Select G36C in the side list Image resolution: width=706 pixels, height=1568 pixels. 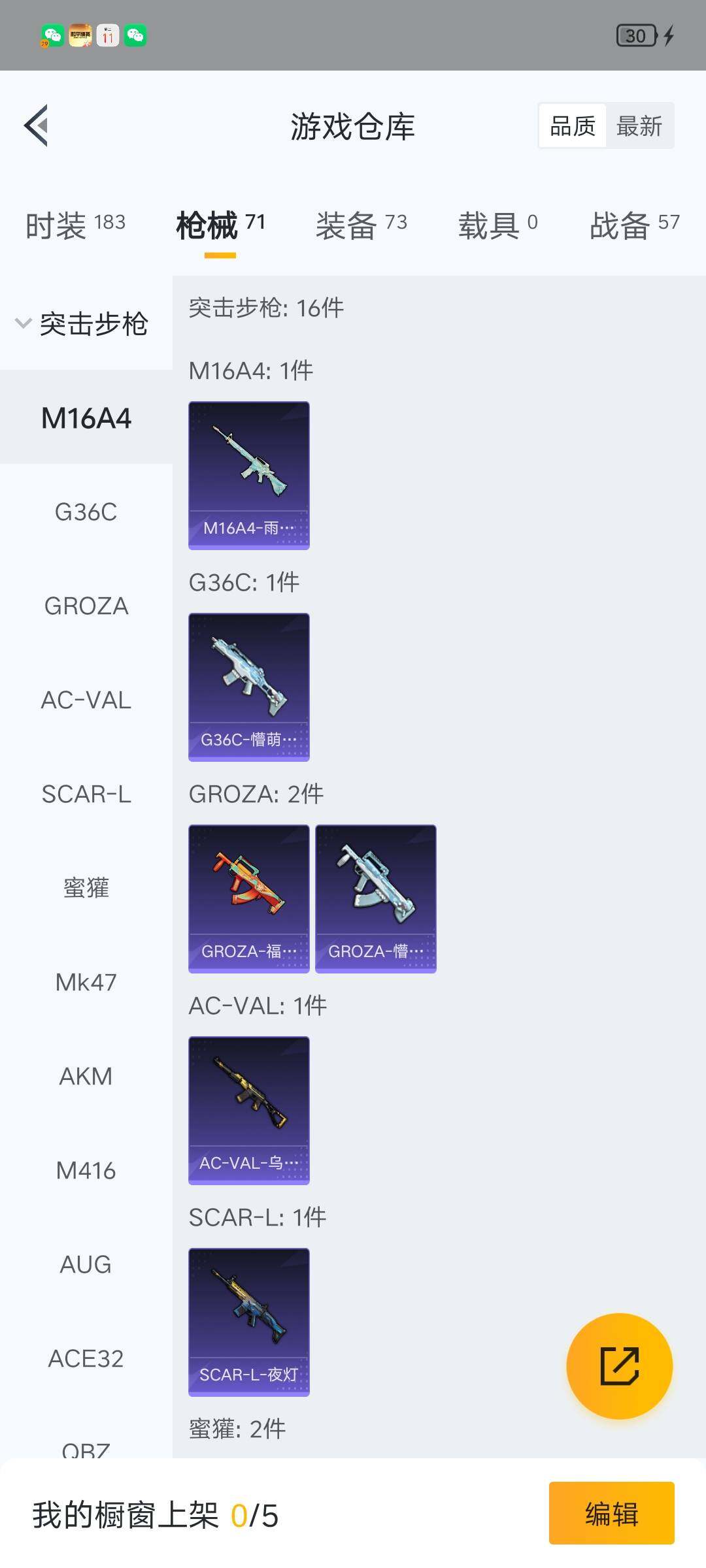click(86, 512)
